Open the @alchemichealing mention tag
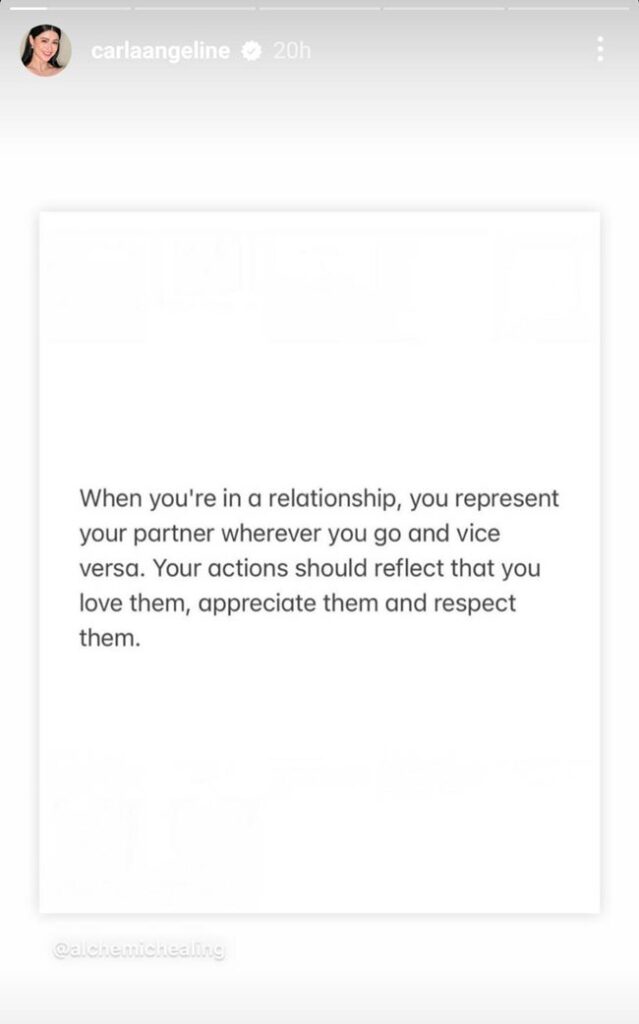The image size is (639, 1024). click(x=139, y=949)
